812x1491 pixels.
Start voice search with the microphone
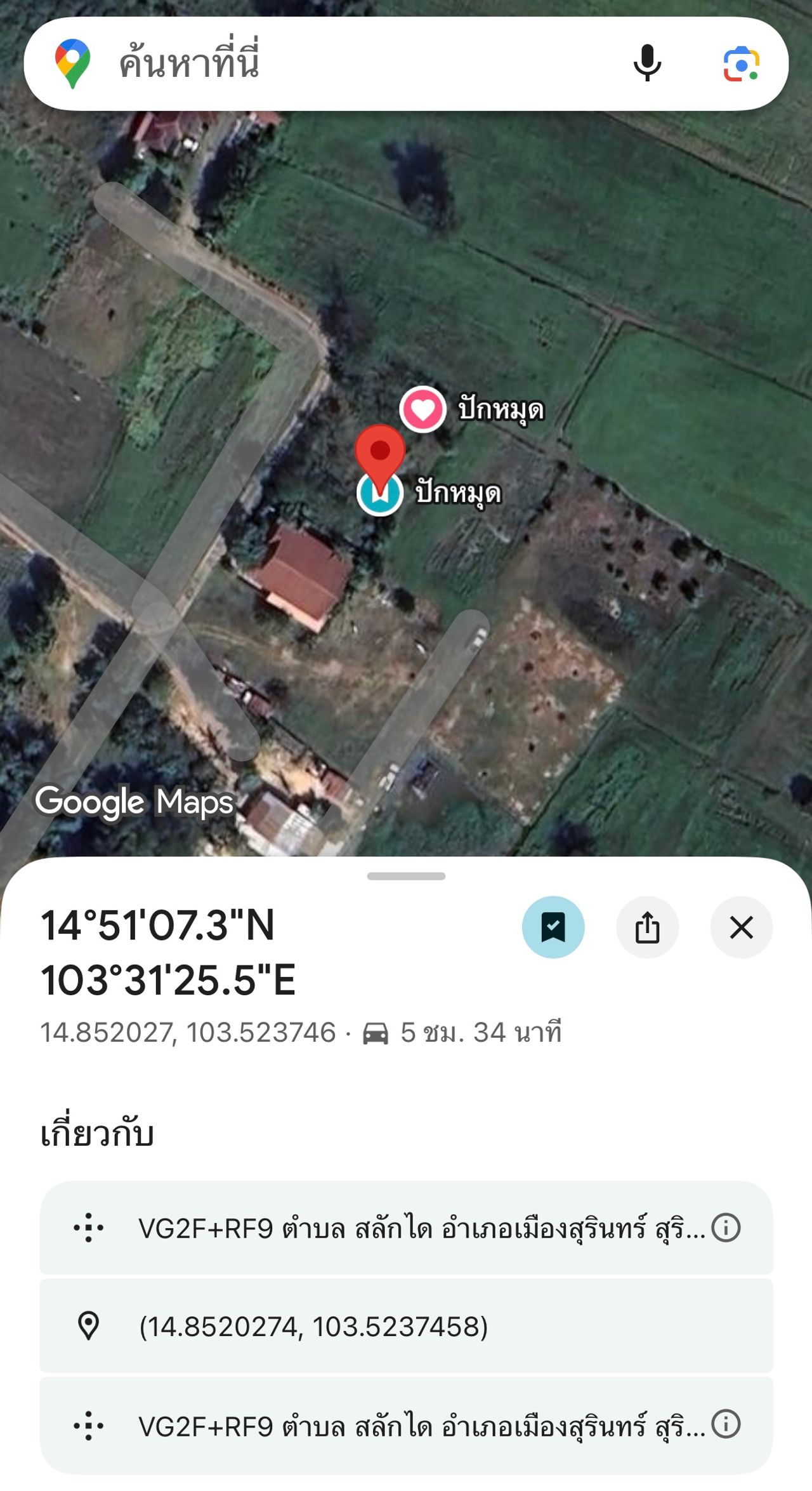click(647, 63)
